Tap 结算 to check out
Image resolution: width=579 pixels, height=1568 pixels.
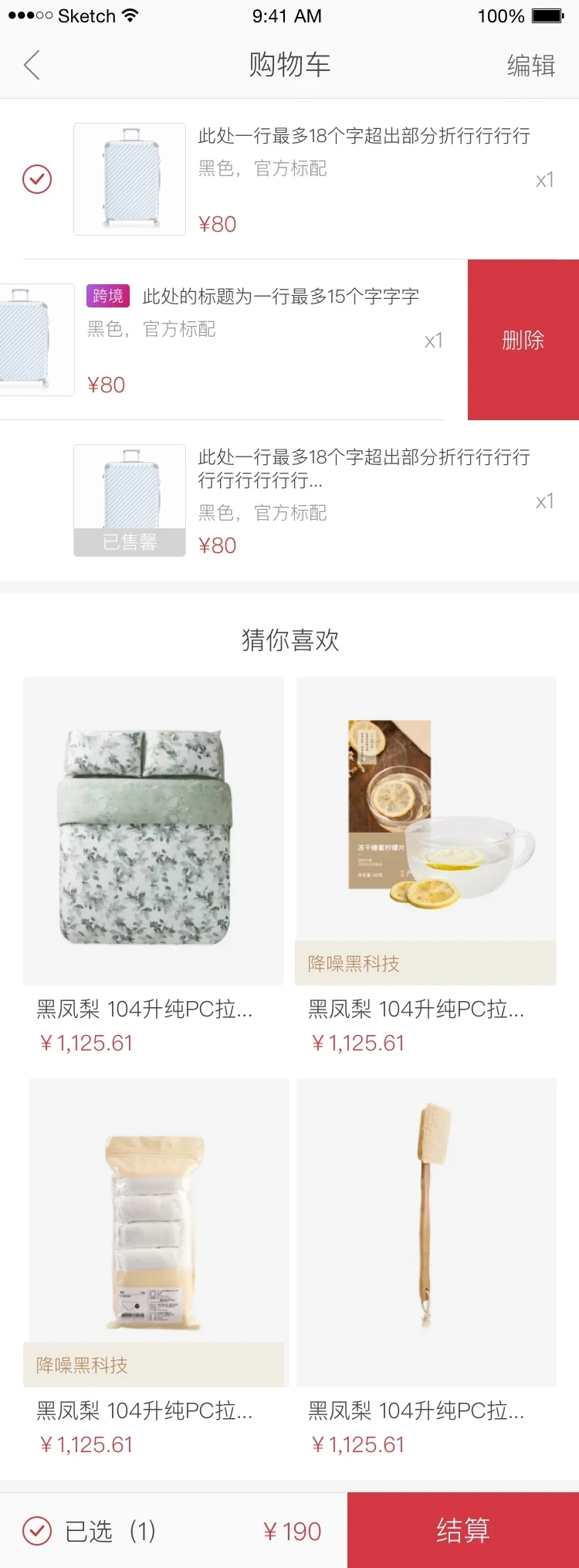coord(462,1530)
